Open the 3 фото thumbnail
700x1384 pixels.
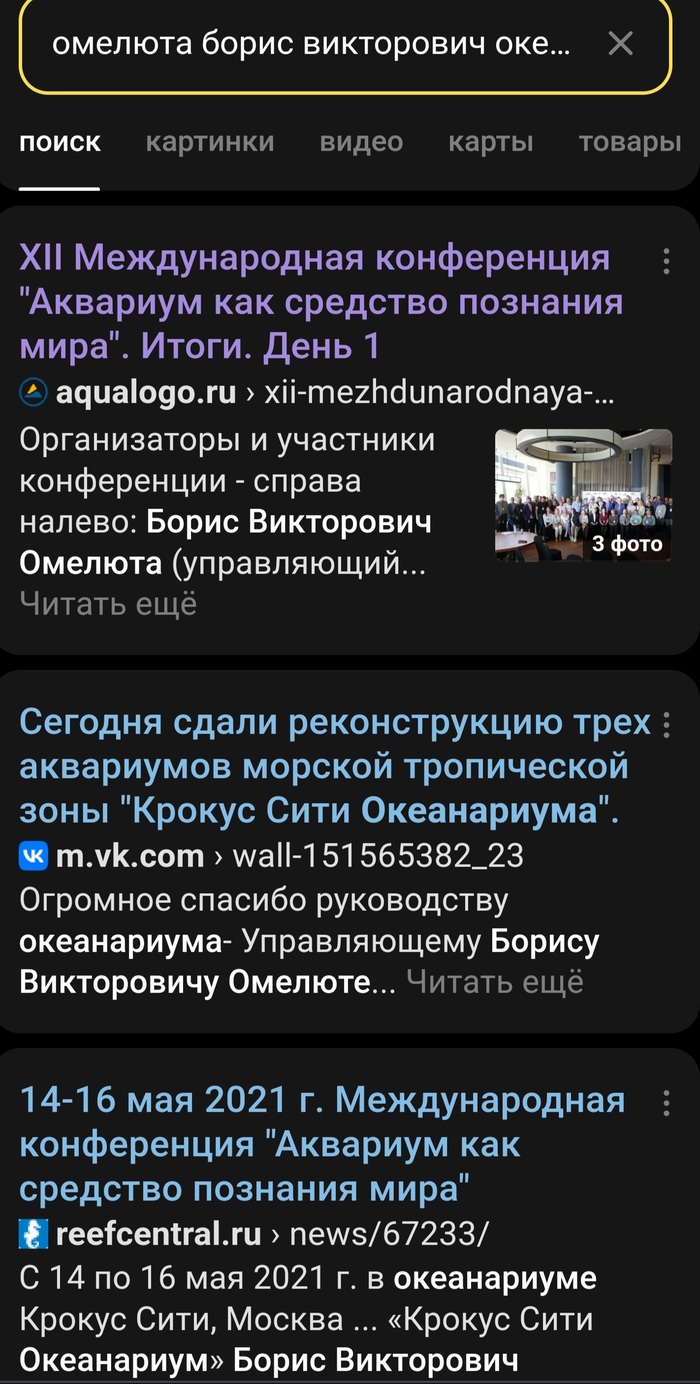tap(584, 494)
